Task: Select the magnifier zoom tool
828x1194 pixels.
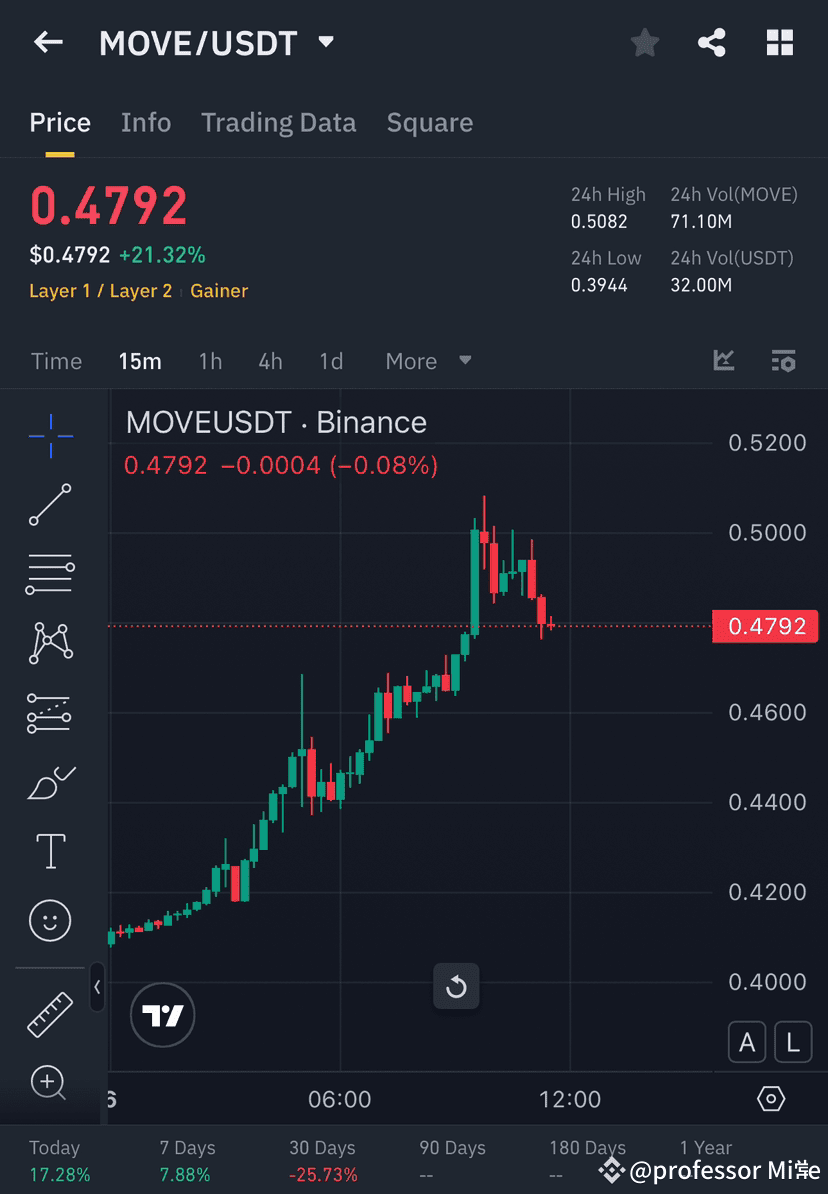Action: 50,1083
